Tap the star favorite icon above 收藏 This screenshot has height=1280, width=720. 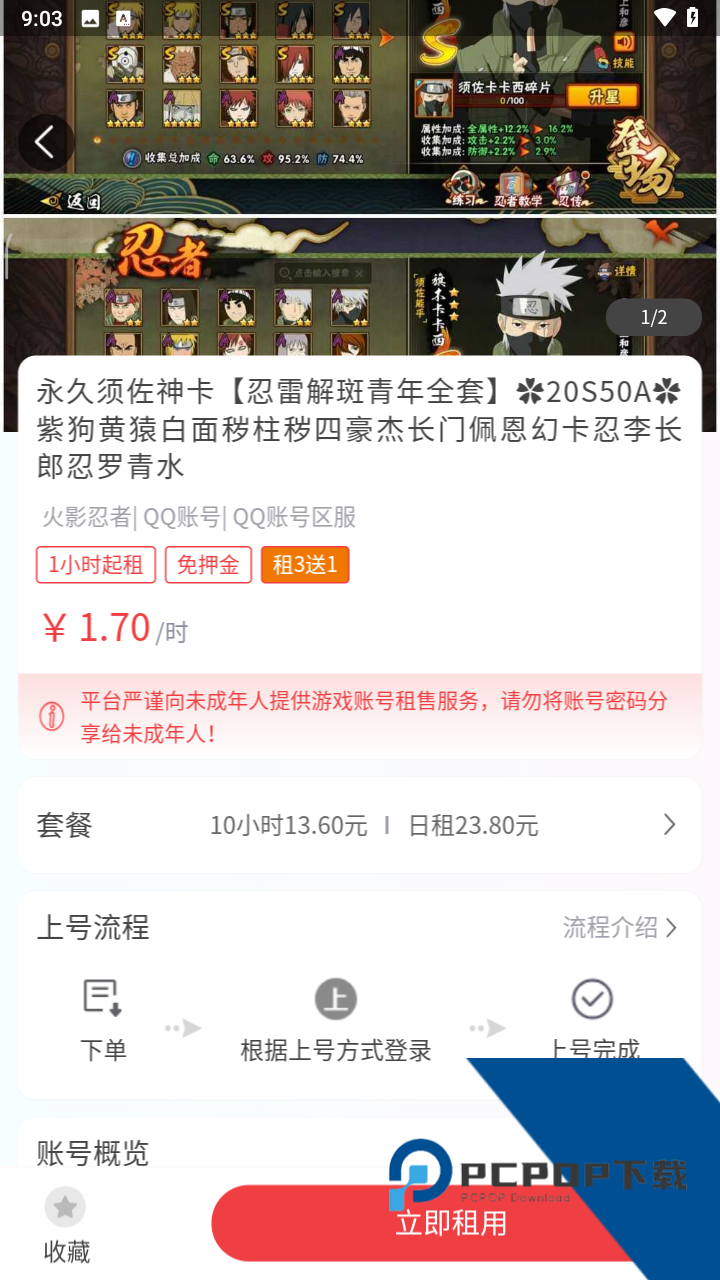coord(65,1206)
